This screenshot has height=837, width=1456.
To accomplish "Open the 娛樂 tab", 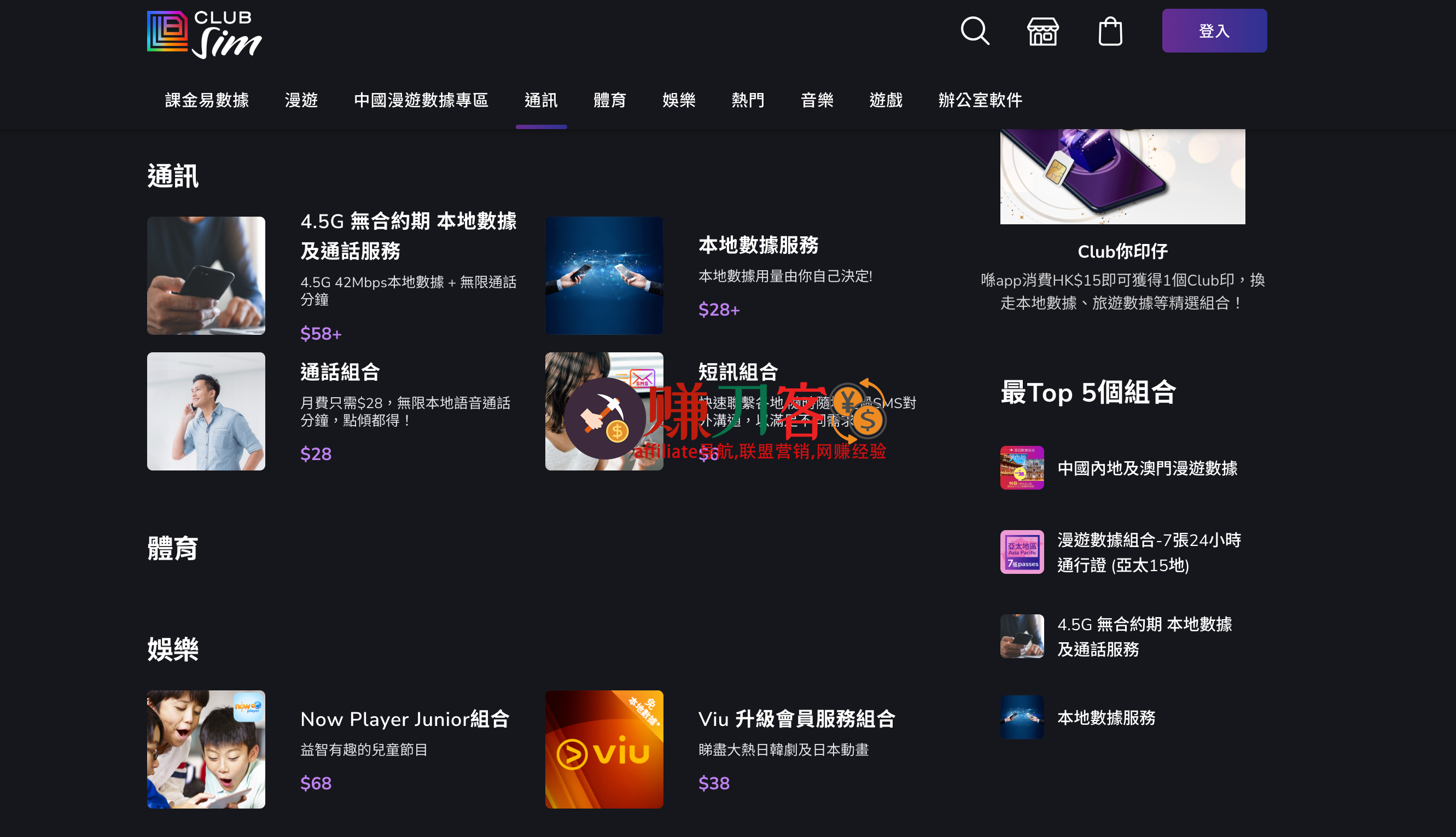I will 679,100.
